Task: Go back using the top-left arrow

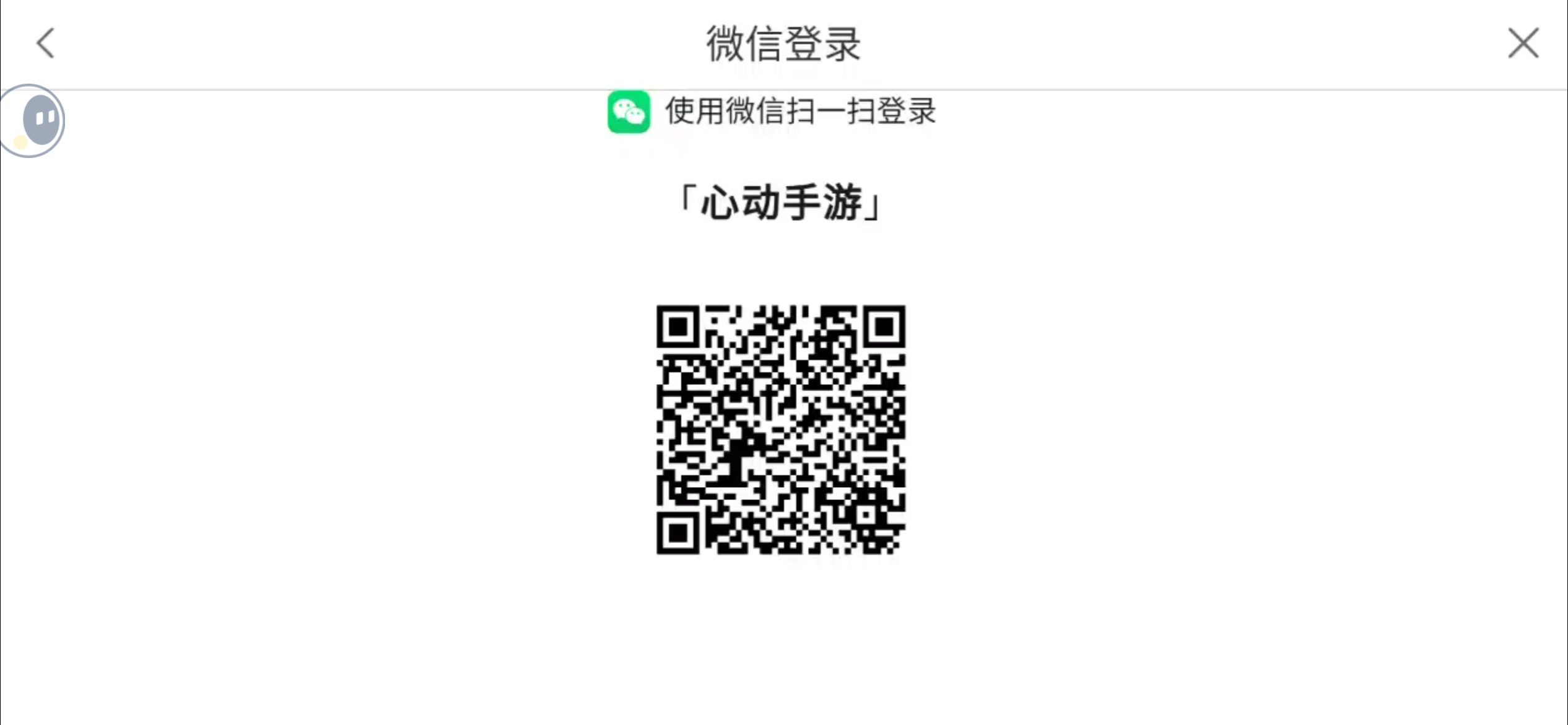Action: (45, 43)
